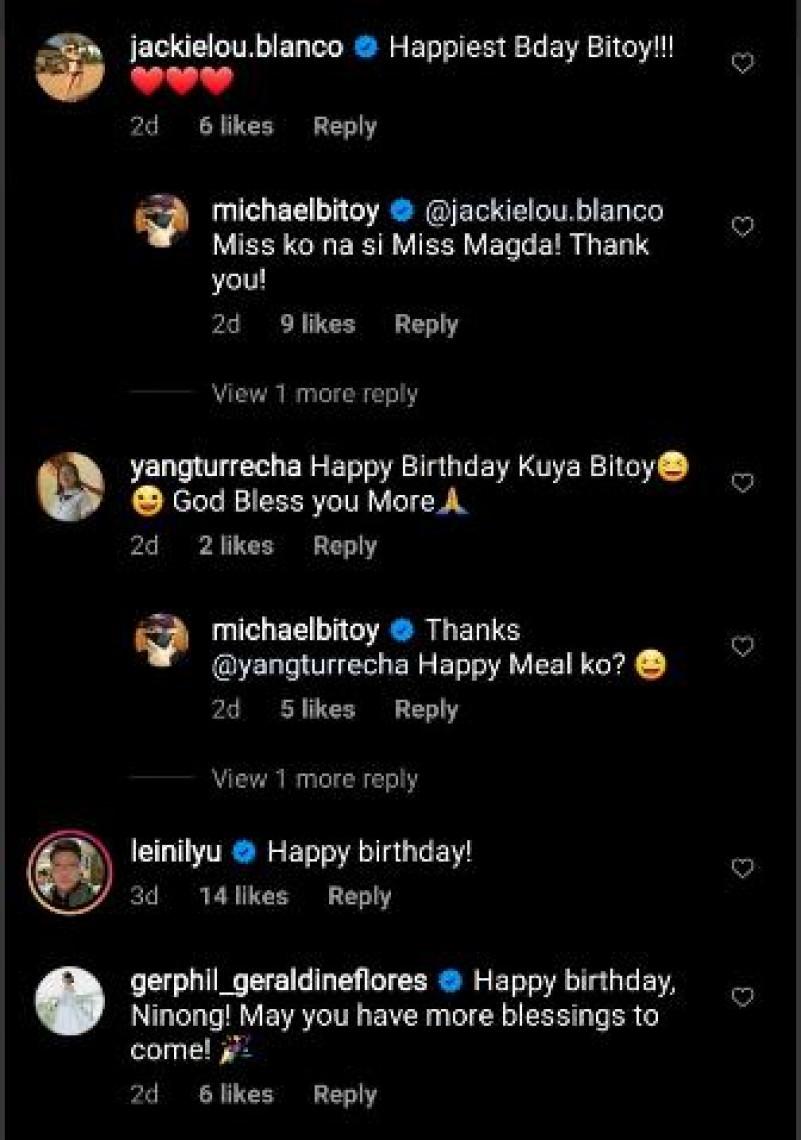This screenshot has width=801, height=1140.
Task: Like michaelbitoy's Happy Meal reply
Action: click(x=741, y=647)
